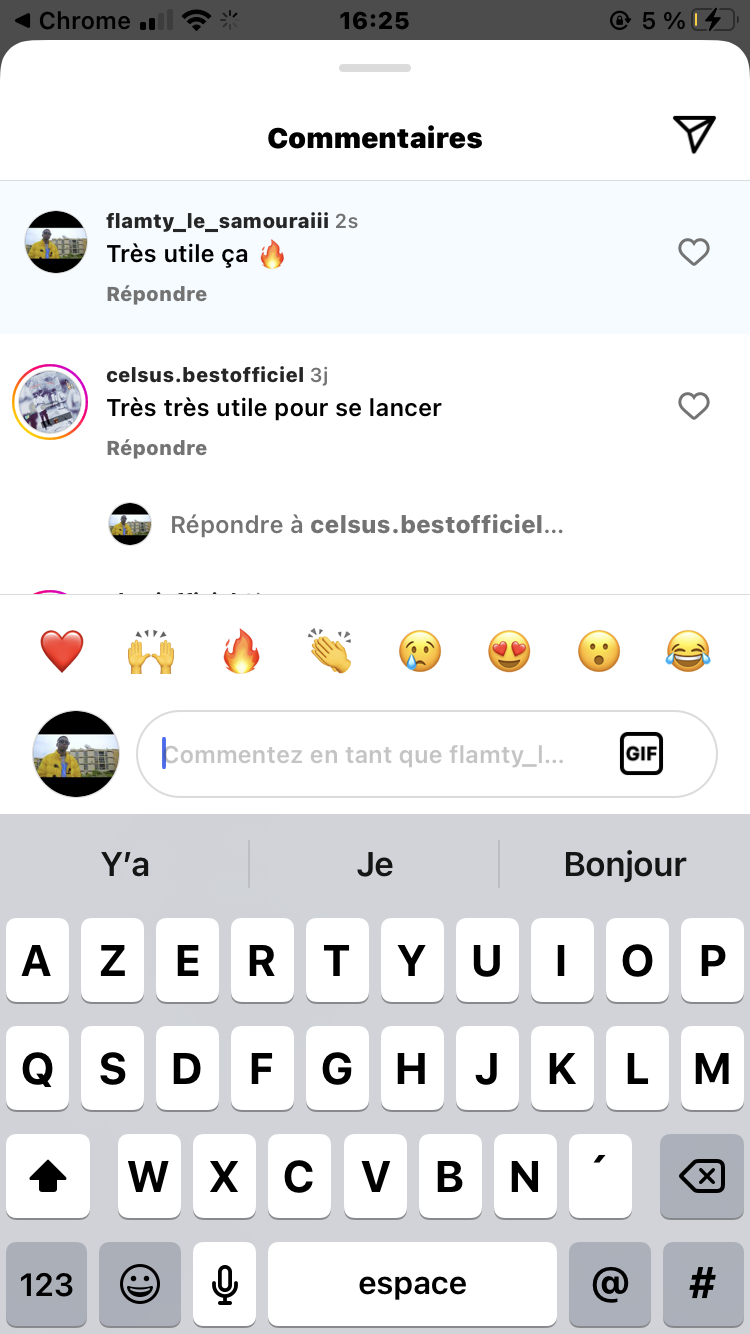Insert the fire emoji from quick reactions
The height and width of the screenshot is (1334, 750).
tap(240, 652)
